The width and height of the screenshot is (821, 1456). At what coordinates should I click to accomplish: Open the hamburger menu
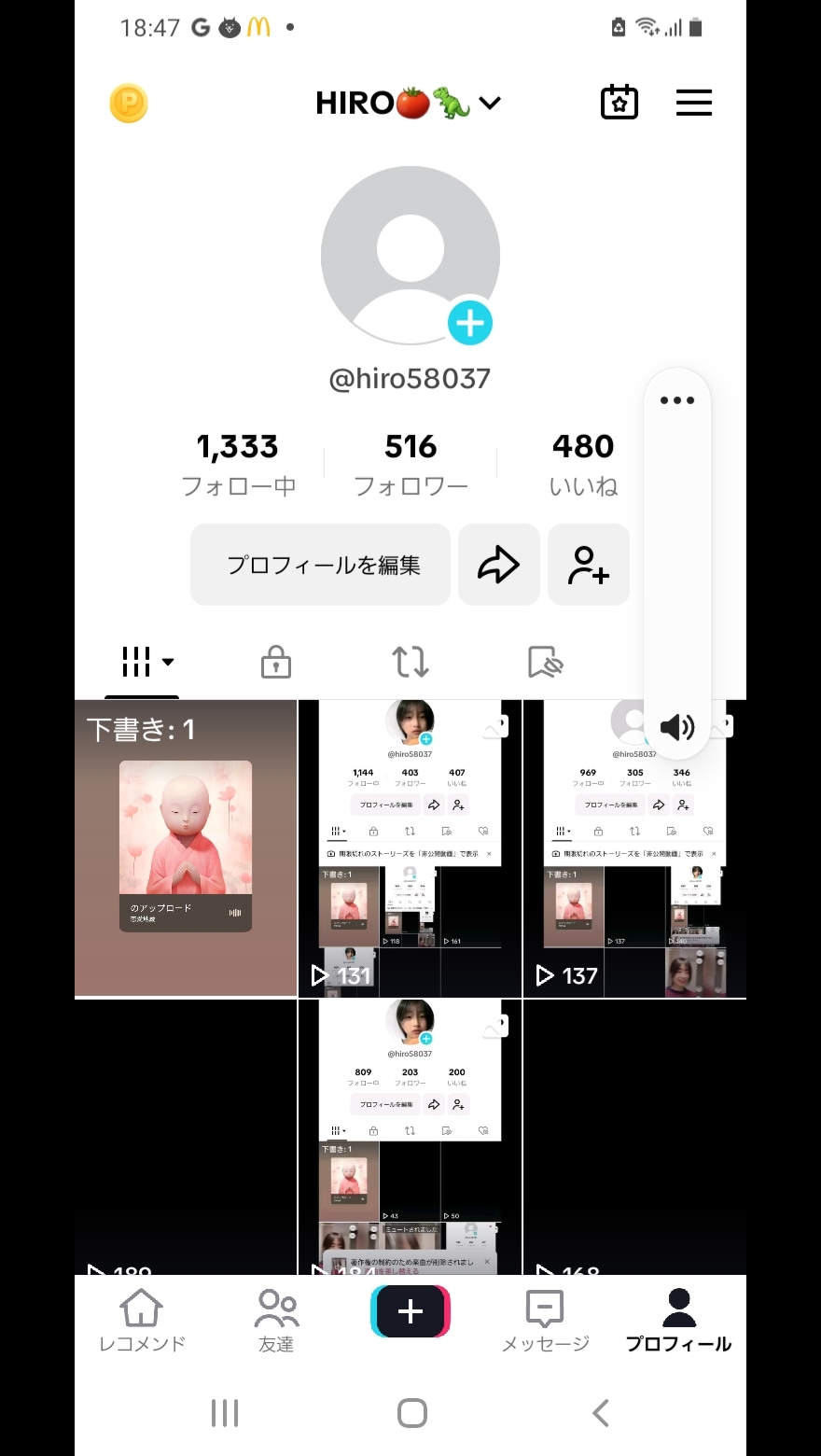[x=693, y=103]
